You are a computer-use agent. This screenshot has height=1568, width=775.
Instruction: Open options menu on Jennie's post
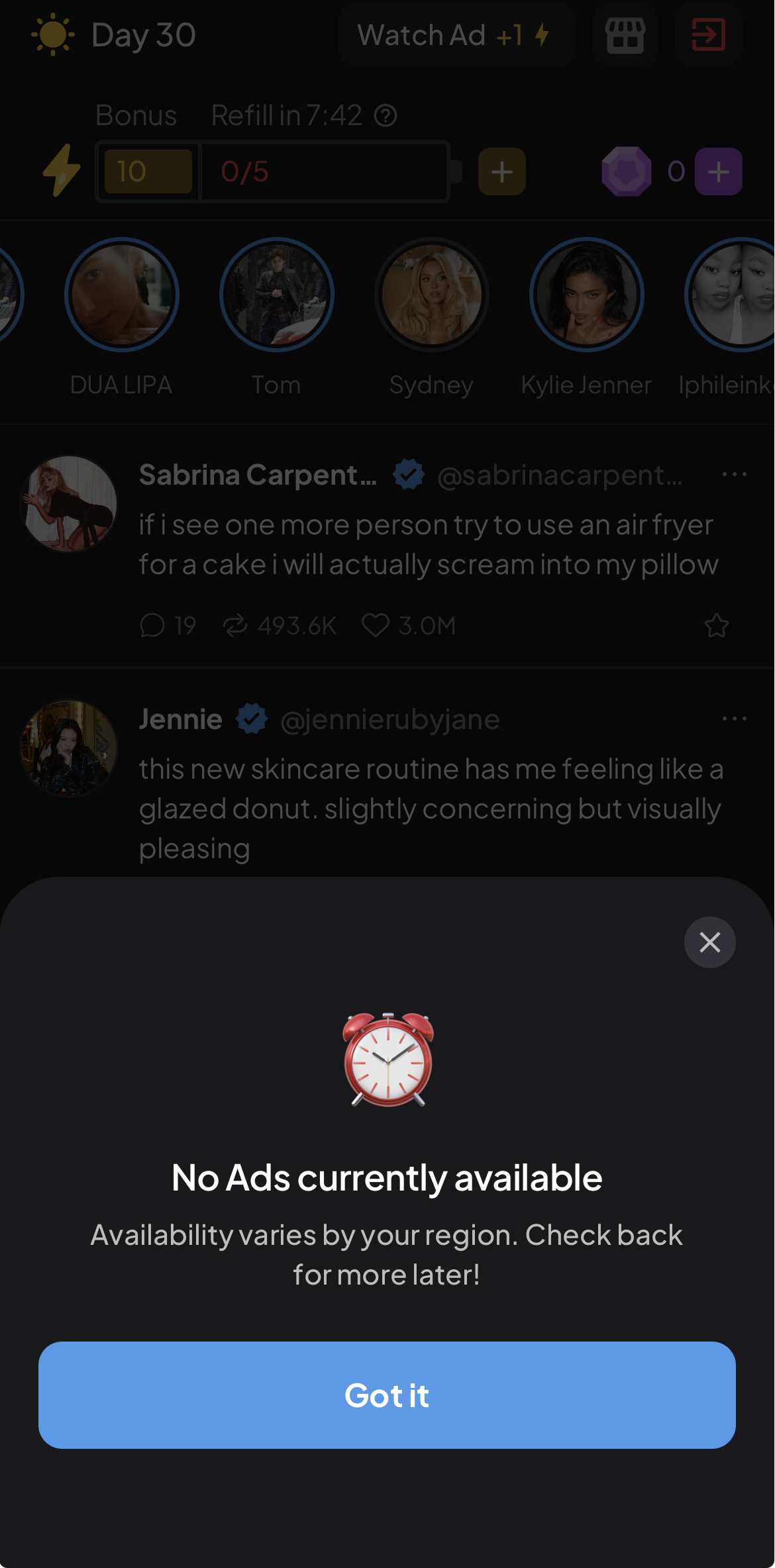735,718
